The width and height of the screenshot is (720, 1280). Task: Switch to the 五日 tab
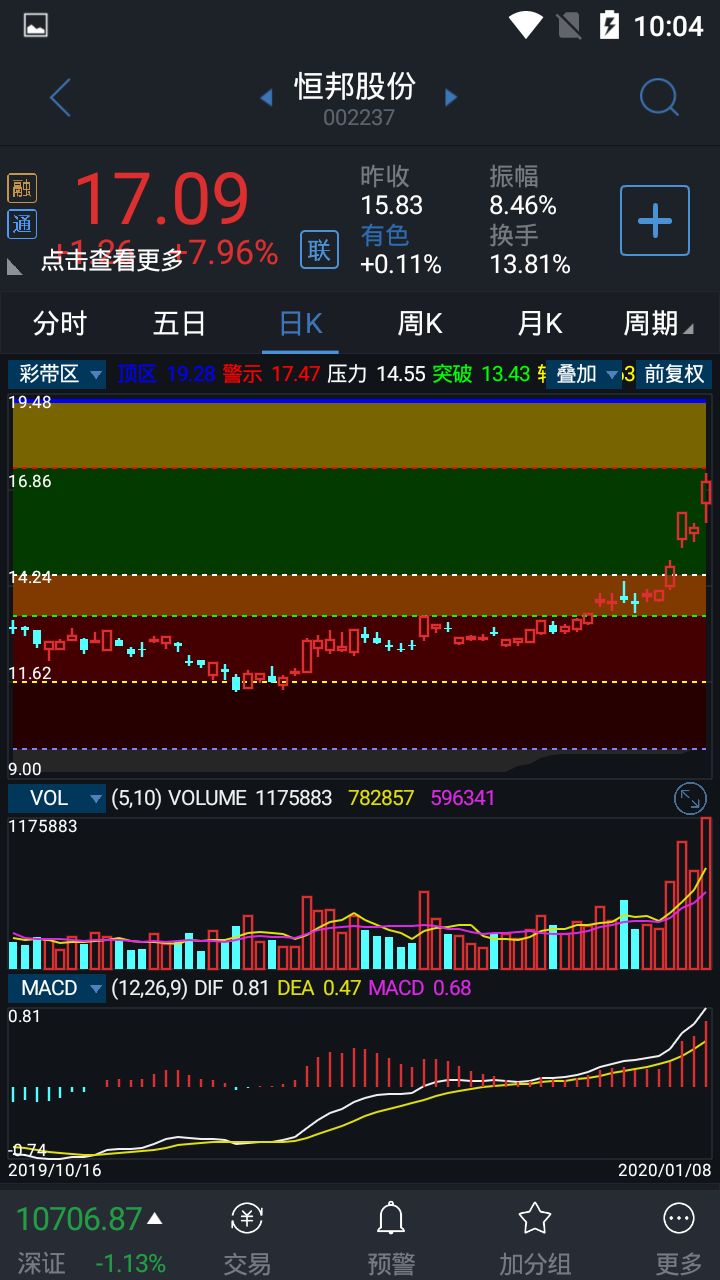[180, 323]
